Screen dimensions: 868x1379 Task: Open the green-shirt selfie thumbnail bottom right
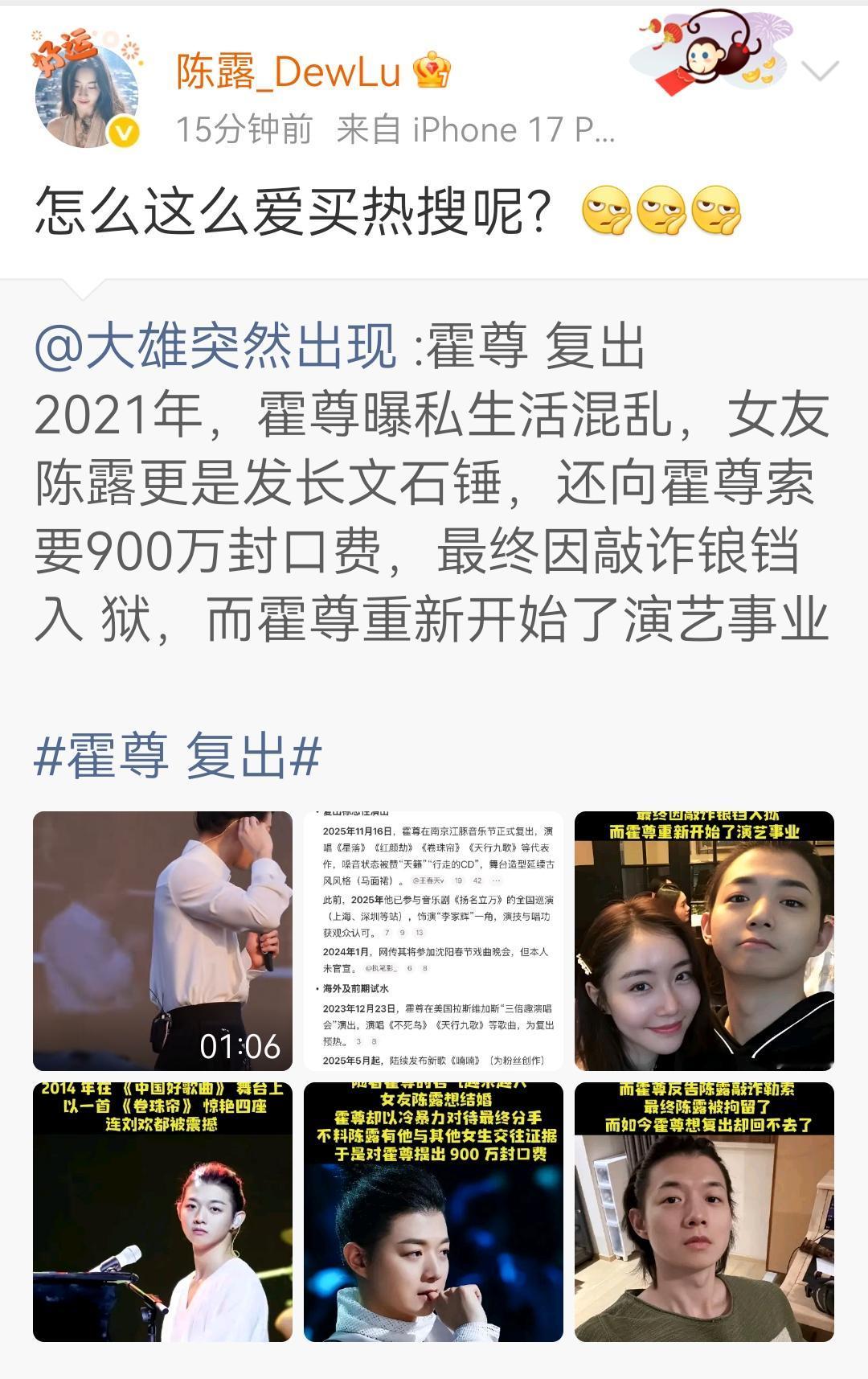coord(703,1210)
